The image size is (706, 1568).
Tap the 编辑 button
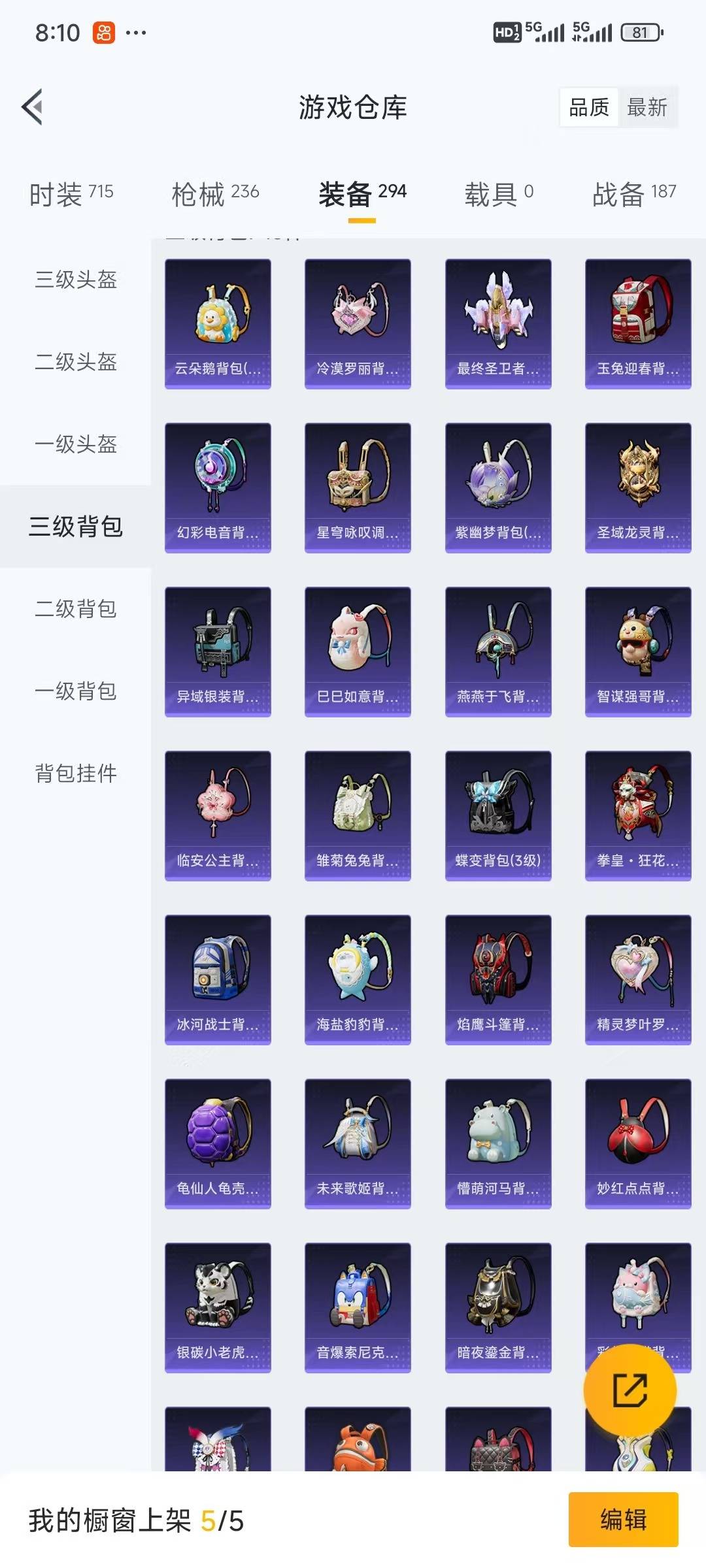(622, 1520)
